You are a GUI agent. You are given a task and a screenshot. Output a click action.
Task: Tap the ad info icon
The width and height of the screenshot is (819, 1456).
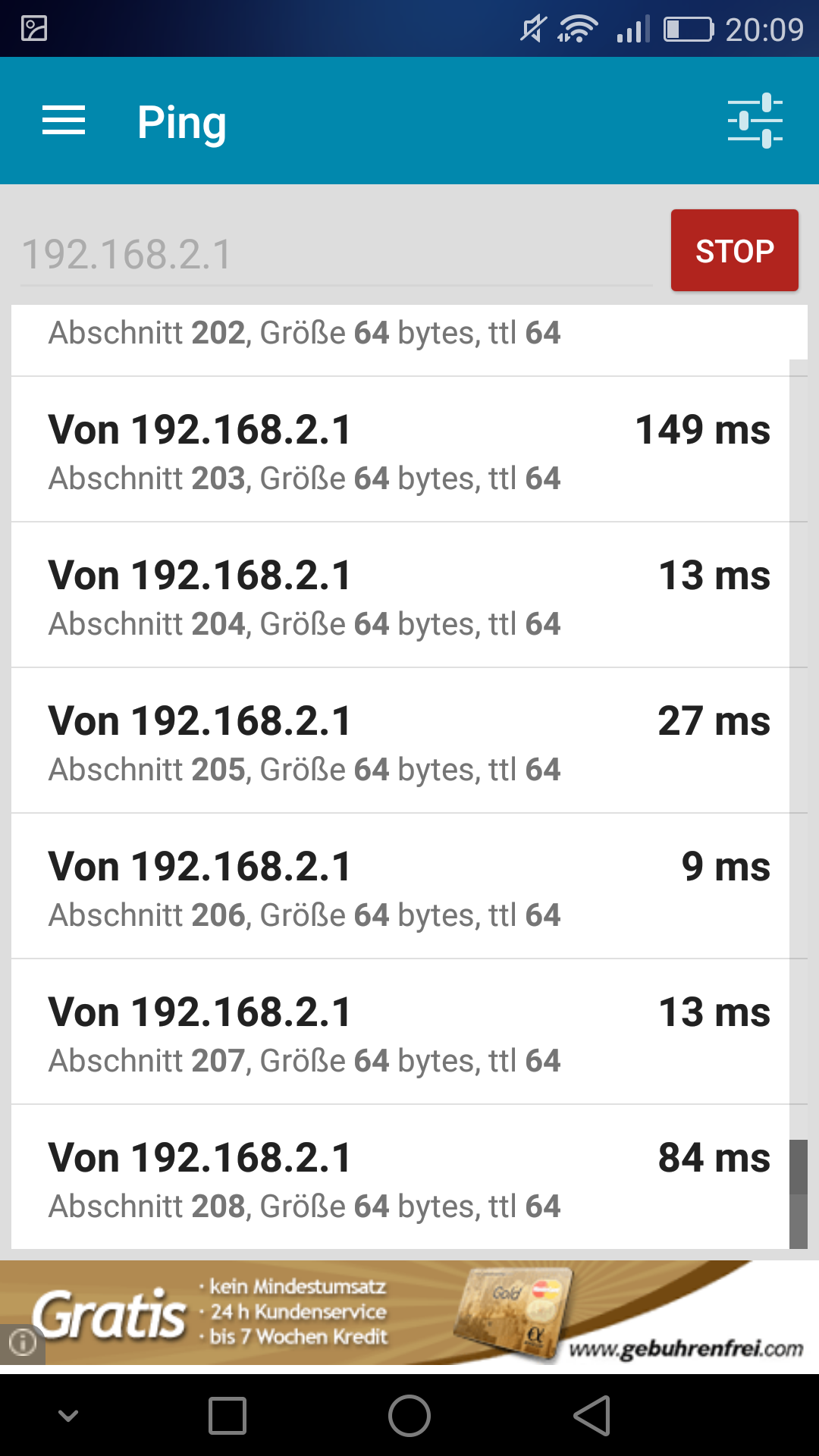23,1342
